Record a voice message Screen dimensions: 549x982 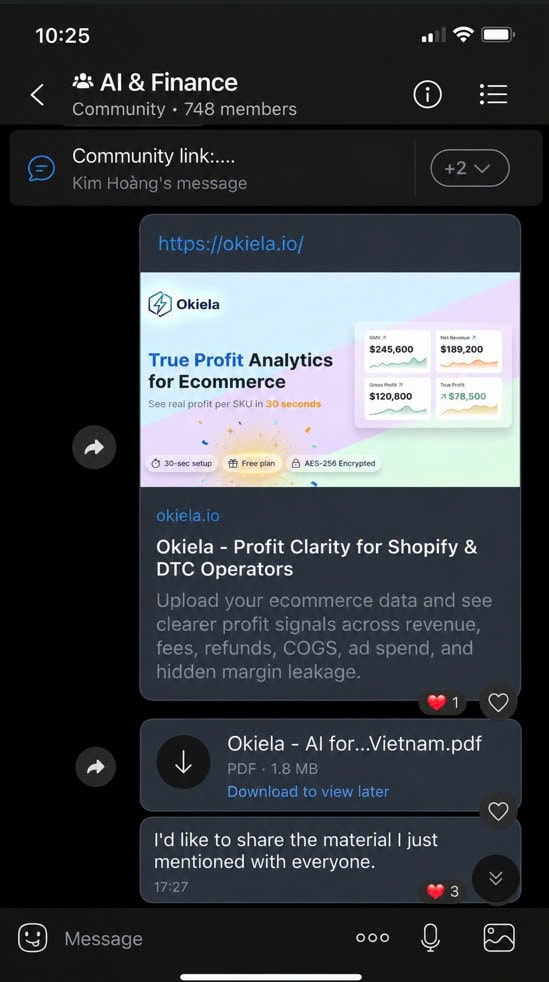(430, 938)
